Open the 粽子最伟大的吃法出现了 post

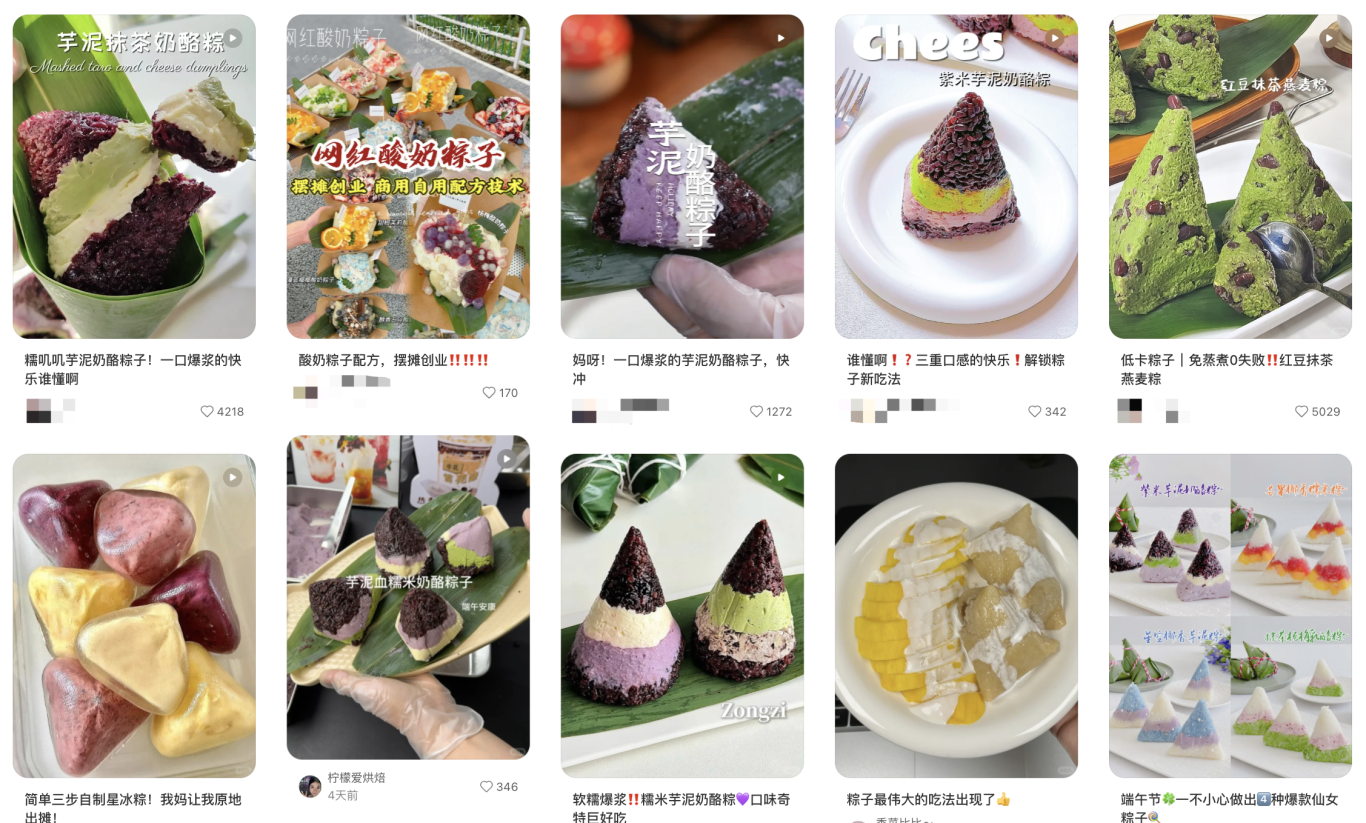click(x=956, y=615)
